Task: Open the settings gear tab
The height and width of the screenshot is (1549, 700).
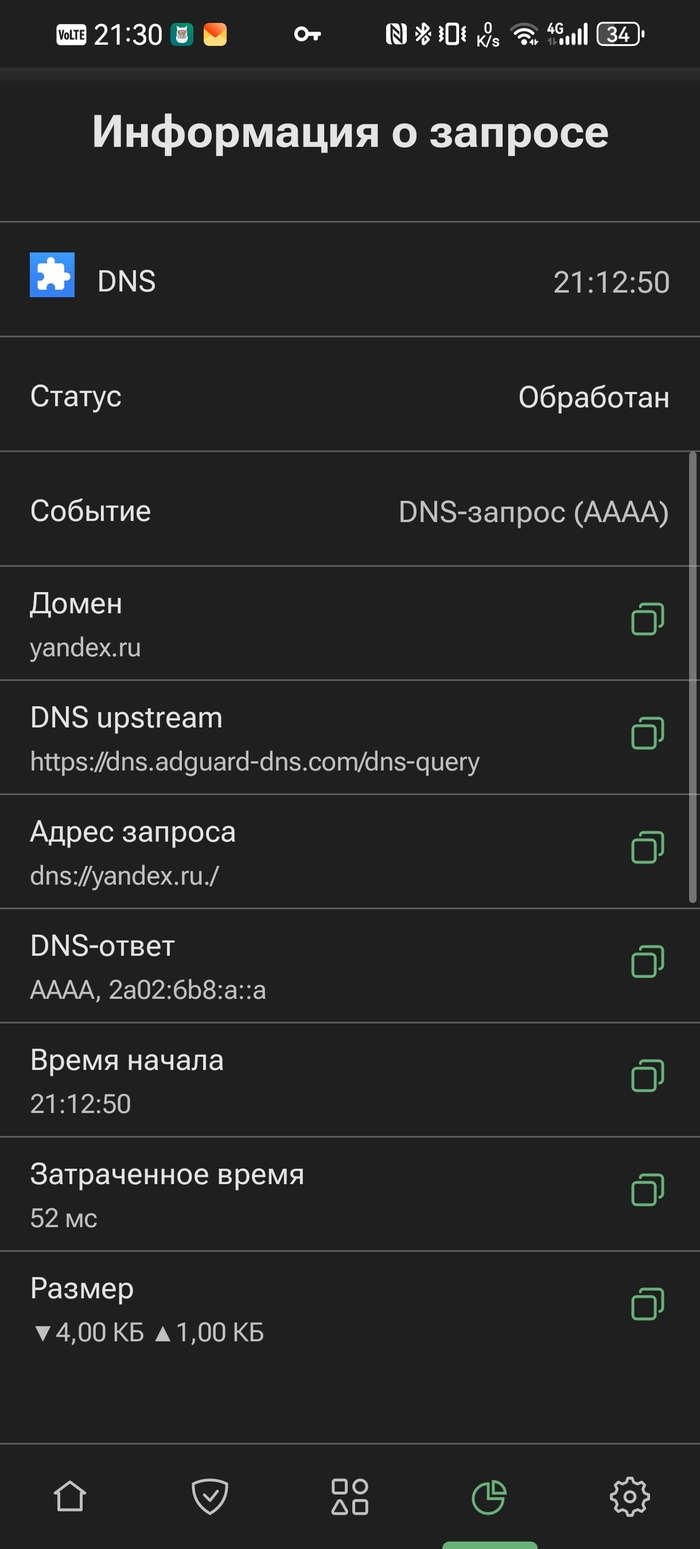Action: point(630,1497)
